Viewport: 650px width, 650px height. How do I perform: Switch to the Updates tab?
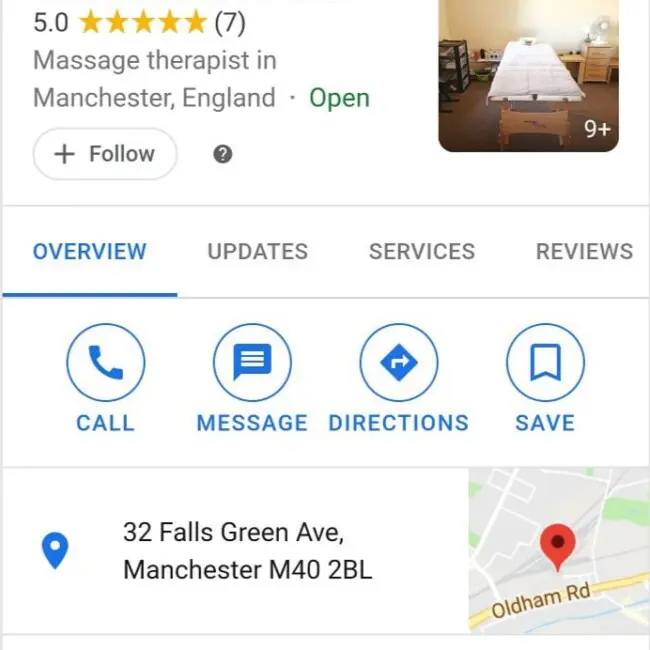257,252
